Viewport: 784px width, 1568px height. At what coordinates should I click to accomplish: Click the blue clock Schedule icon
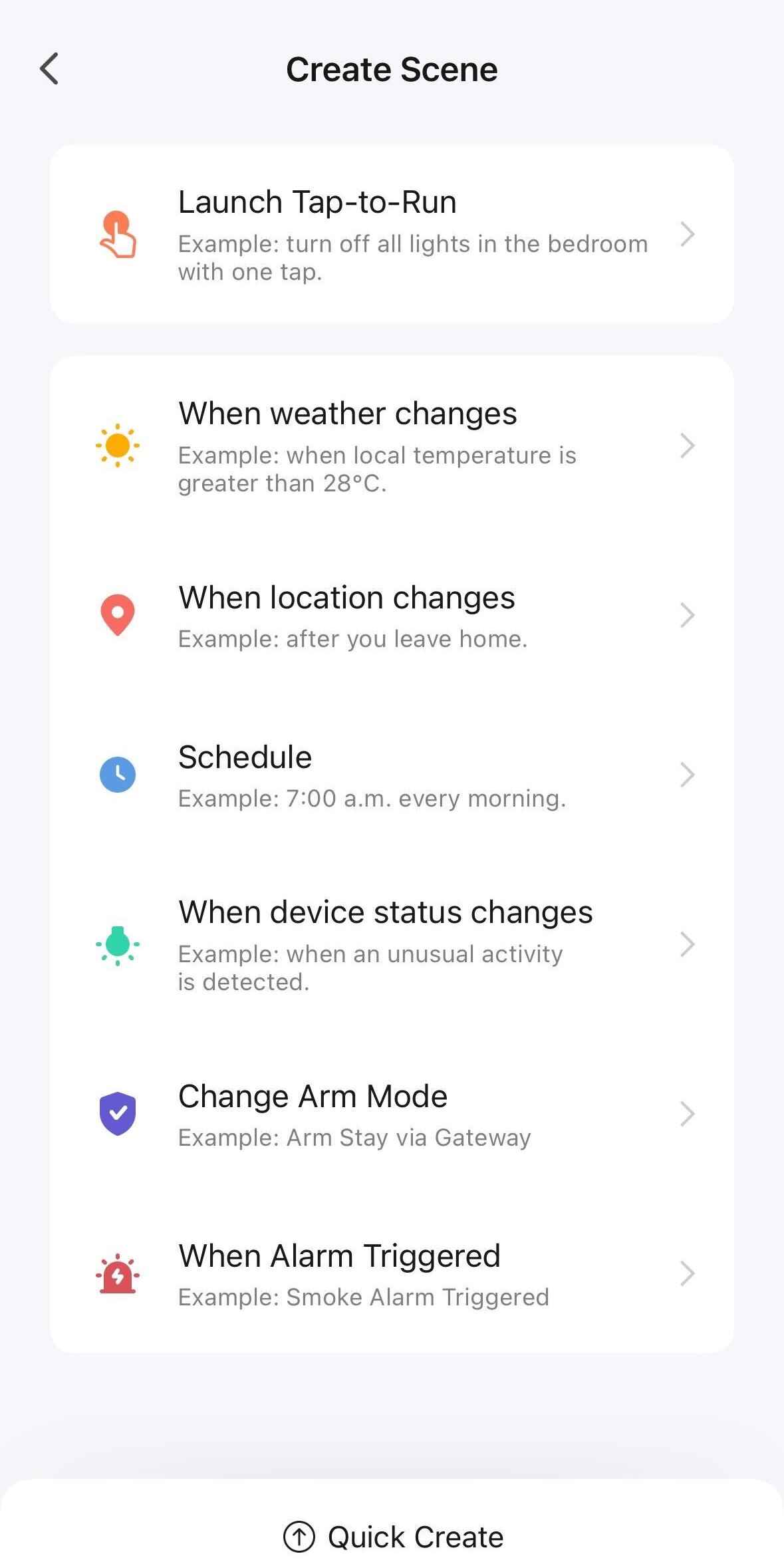tap(117, 774)
